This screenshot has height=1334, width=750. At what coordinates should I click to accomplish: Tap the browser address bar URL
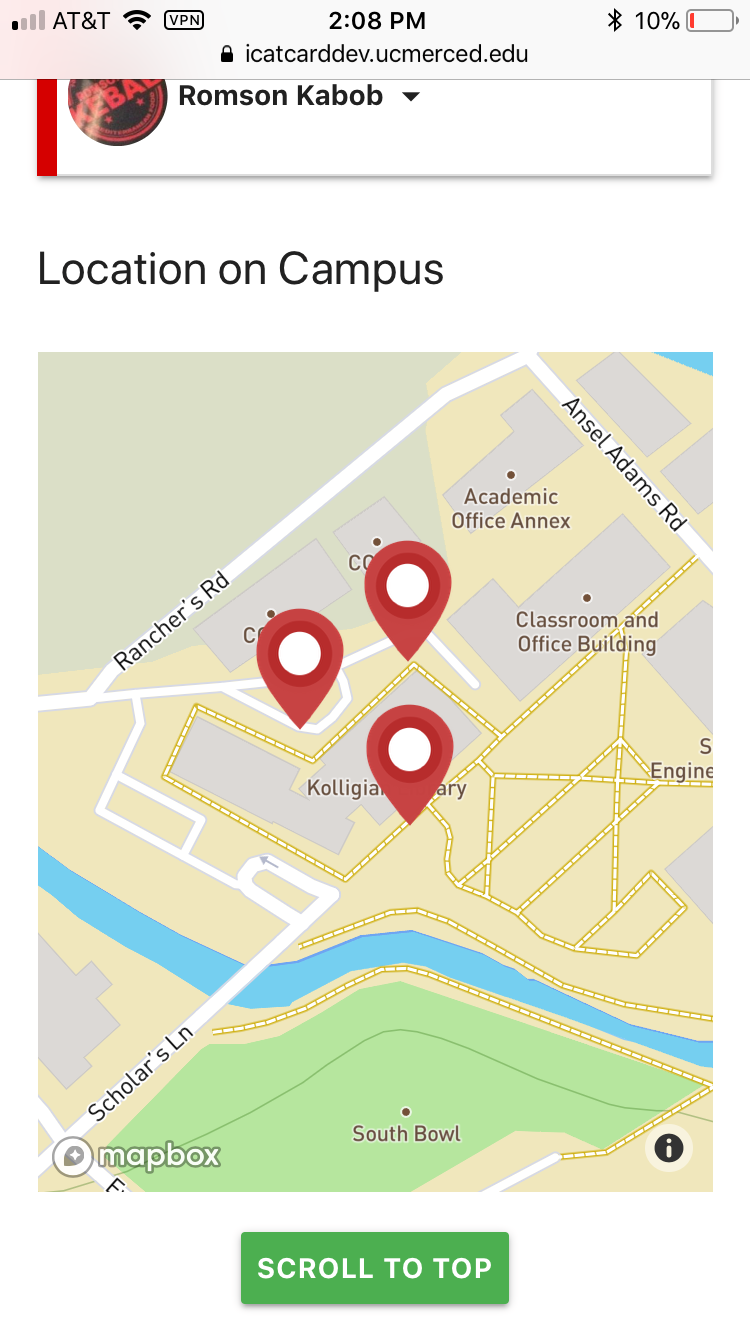386,54
